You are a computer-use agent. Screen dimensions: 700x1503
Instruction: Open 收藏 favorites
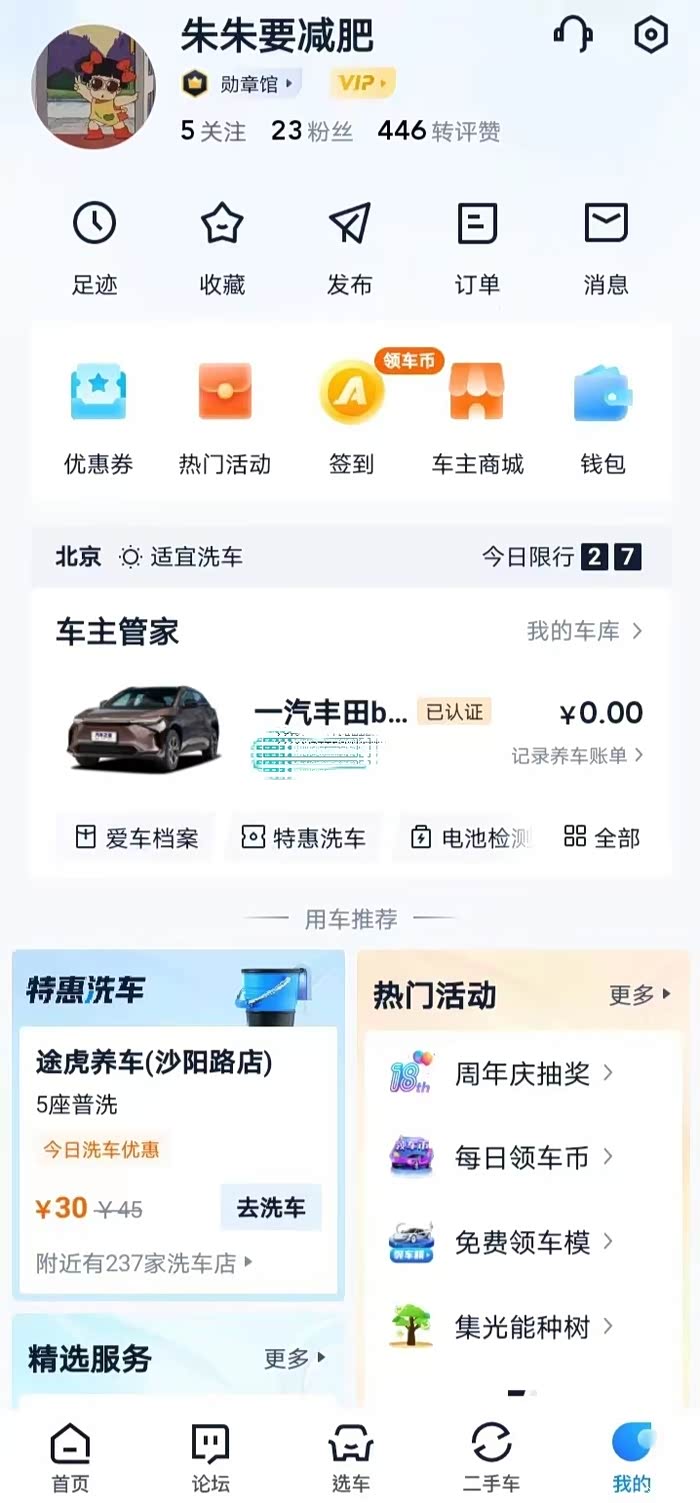pos(222,247)
